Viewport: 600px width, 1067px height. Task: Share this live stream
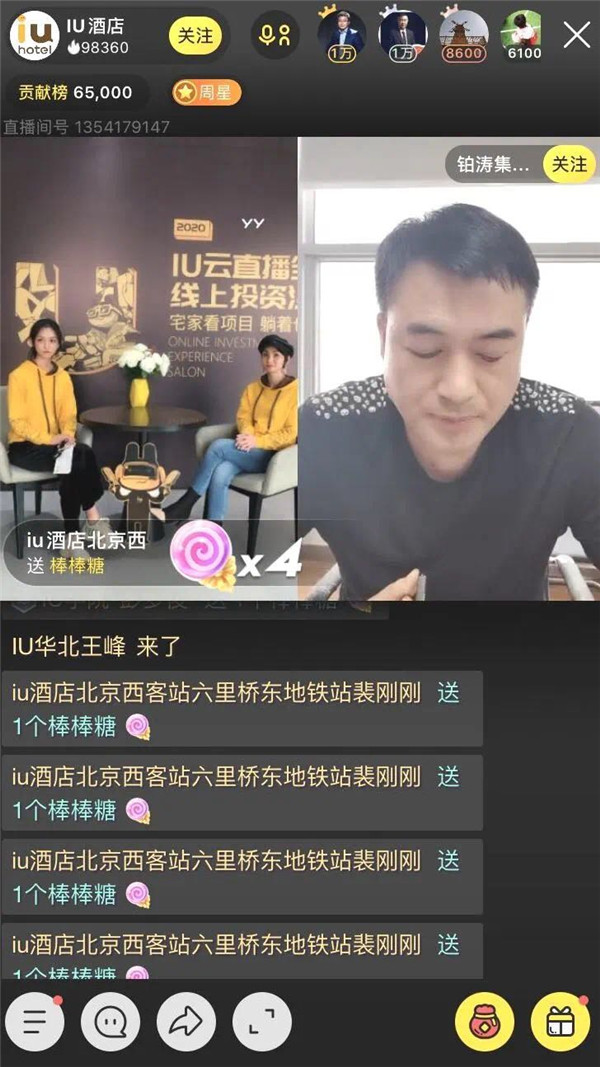point(186,1021)
